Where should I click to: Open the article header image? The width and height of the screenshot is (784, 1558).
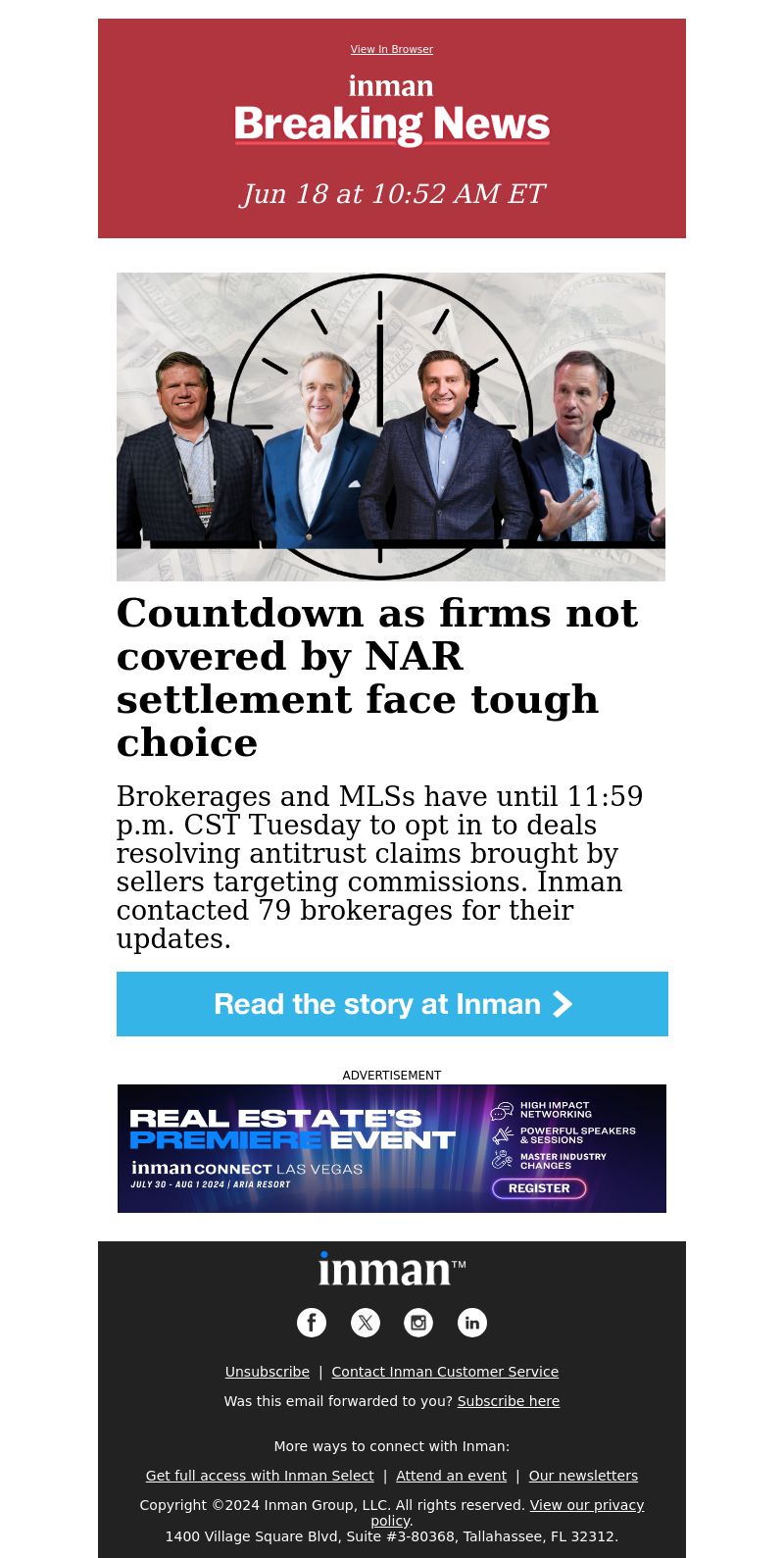click(391, 427)
